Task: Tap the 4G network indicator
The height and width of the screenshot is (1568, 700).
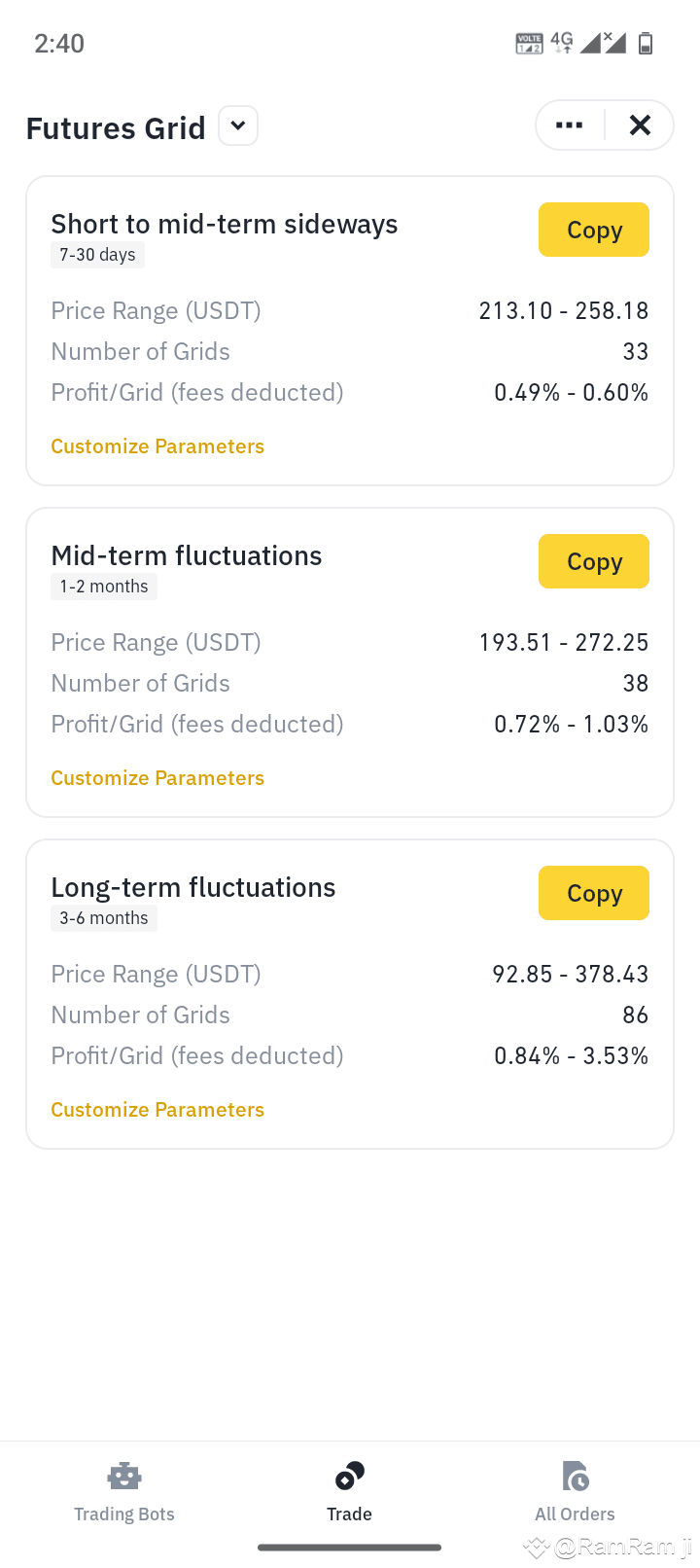Action: click(559, 42)
